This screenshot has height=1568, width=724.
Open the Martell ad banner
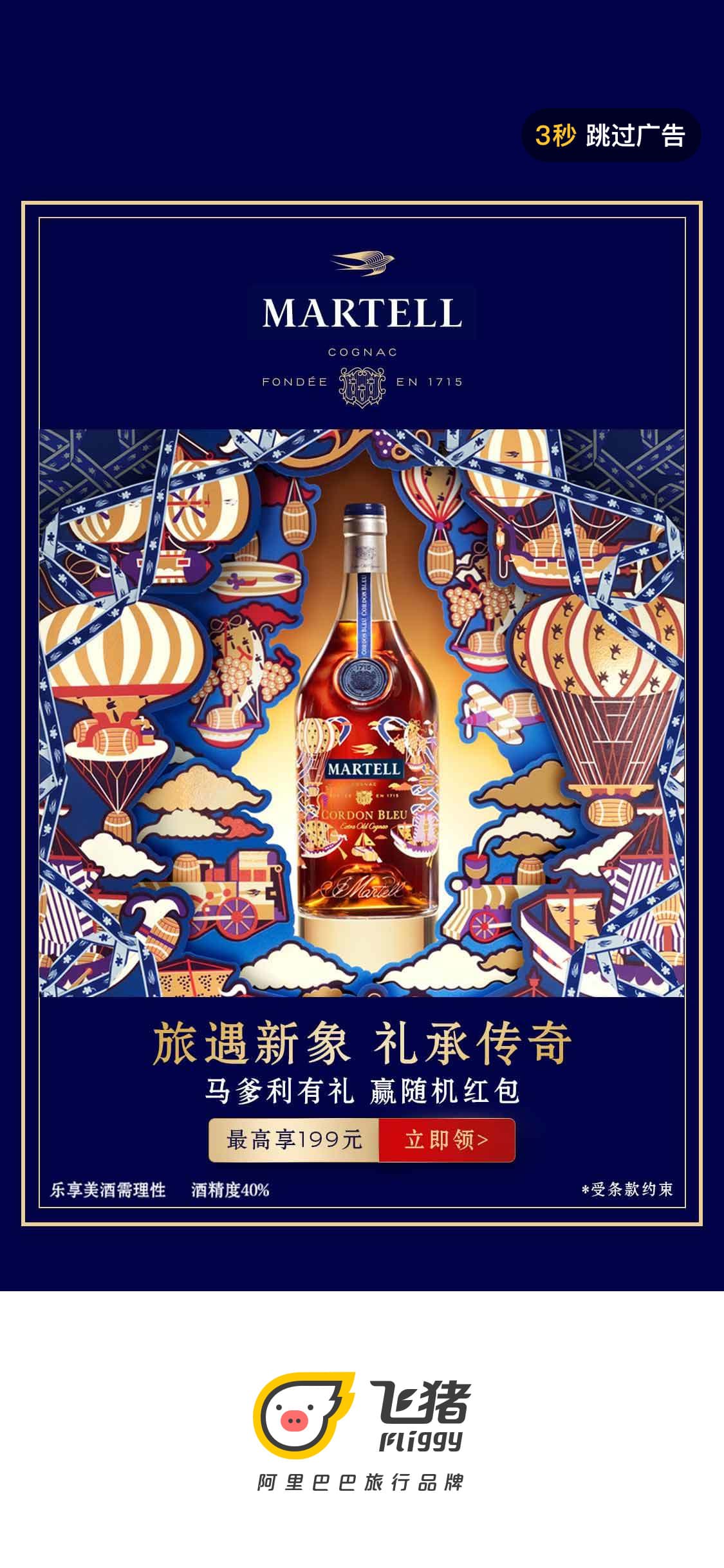362,713
